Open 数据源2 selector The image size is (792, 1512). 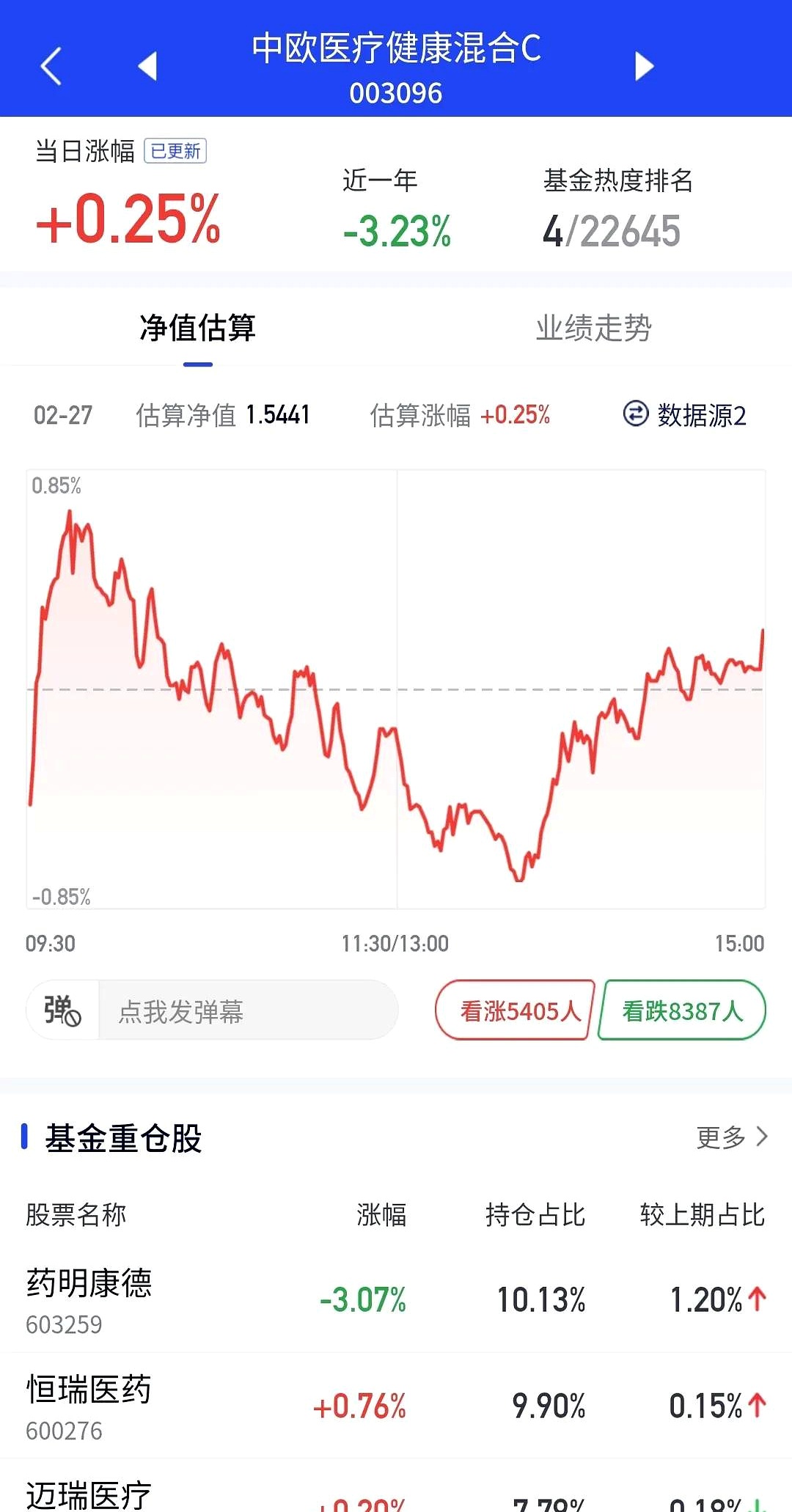700,415
